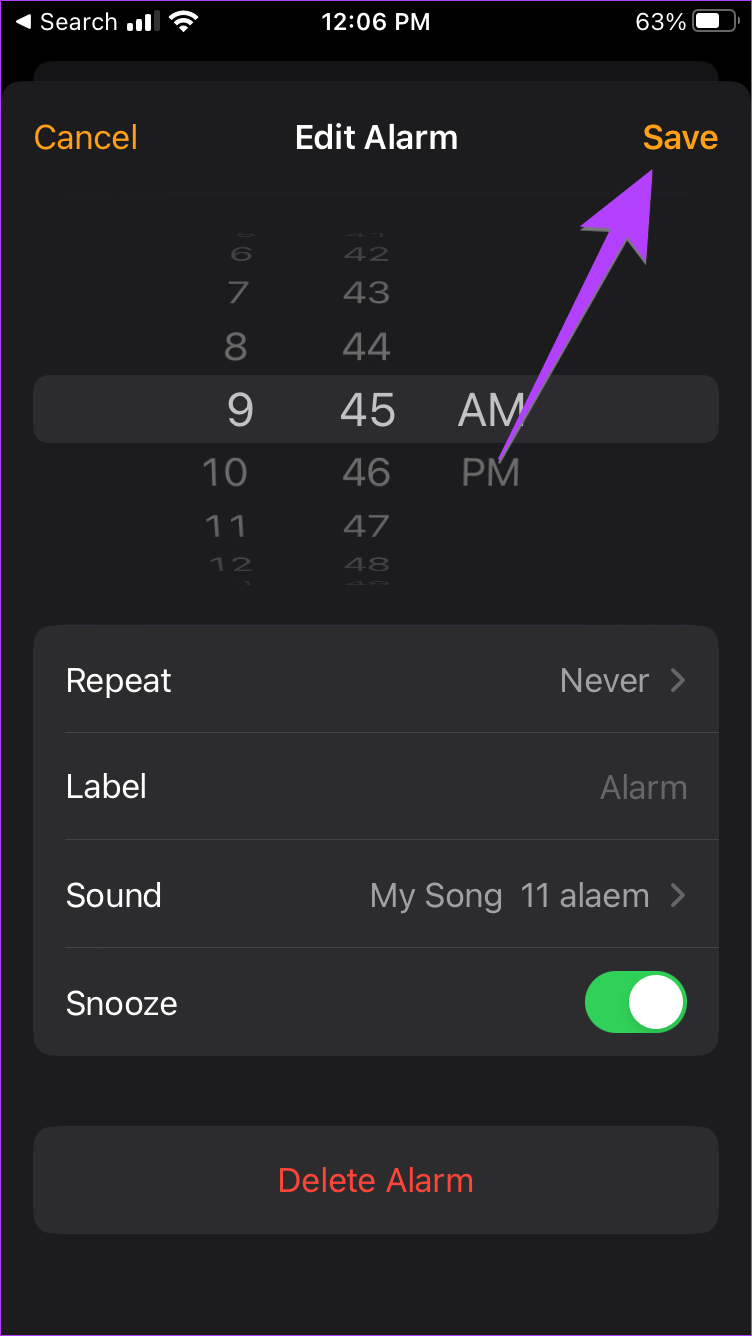This screenshot has height=1336, width=752.
Task: Delete this alarm
Action: (376, 1180)
